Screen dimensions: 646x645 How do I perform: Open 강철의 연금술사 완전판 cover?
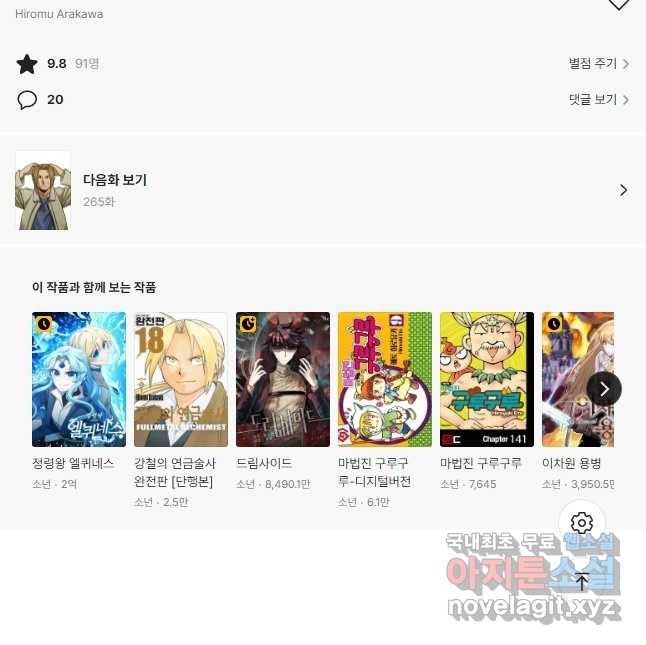tap(180, 379)
